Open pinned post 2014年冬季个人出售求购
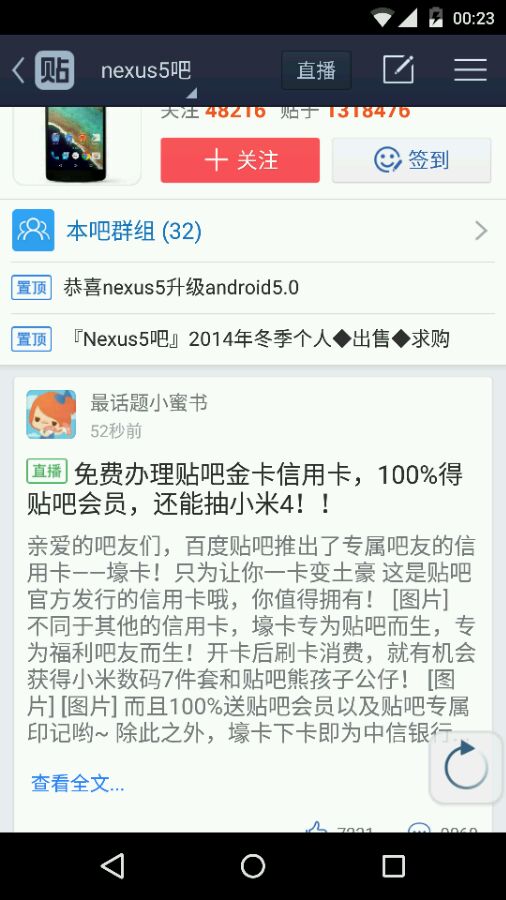 [253, 339]
